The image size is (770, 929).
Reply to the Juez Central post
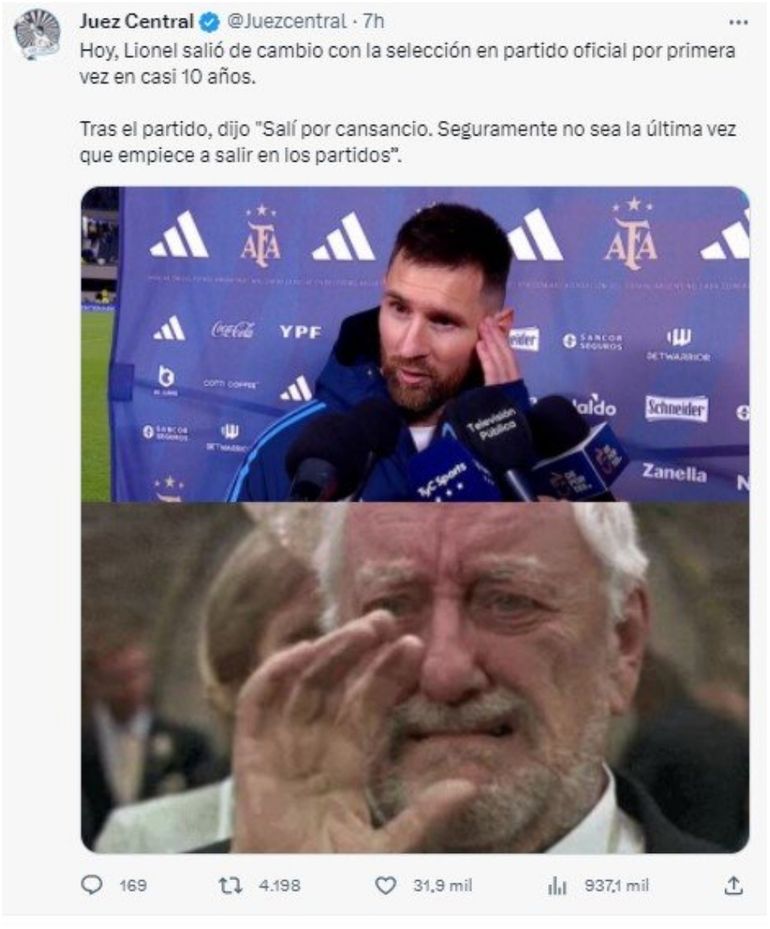[x=92, y=885]
